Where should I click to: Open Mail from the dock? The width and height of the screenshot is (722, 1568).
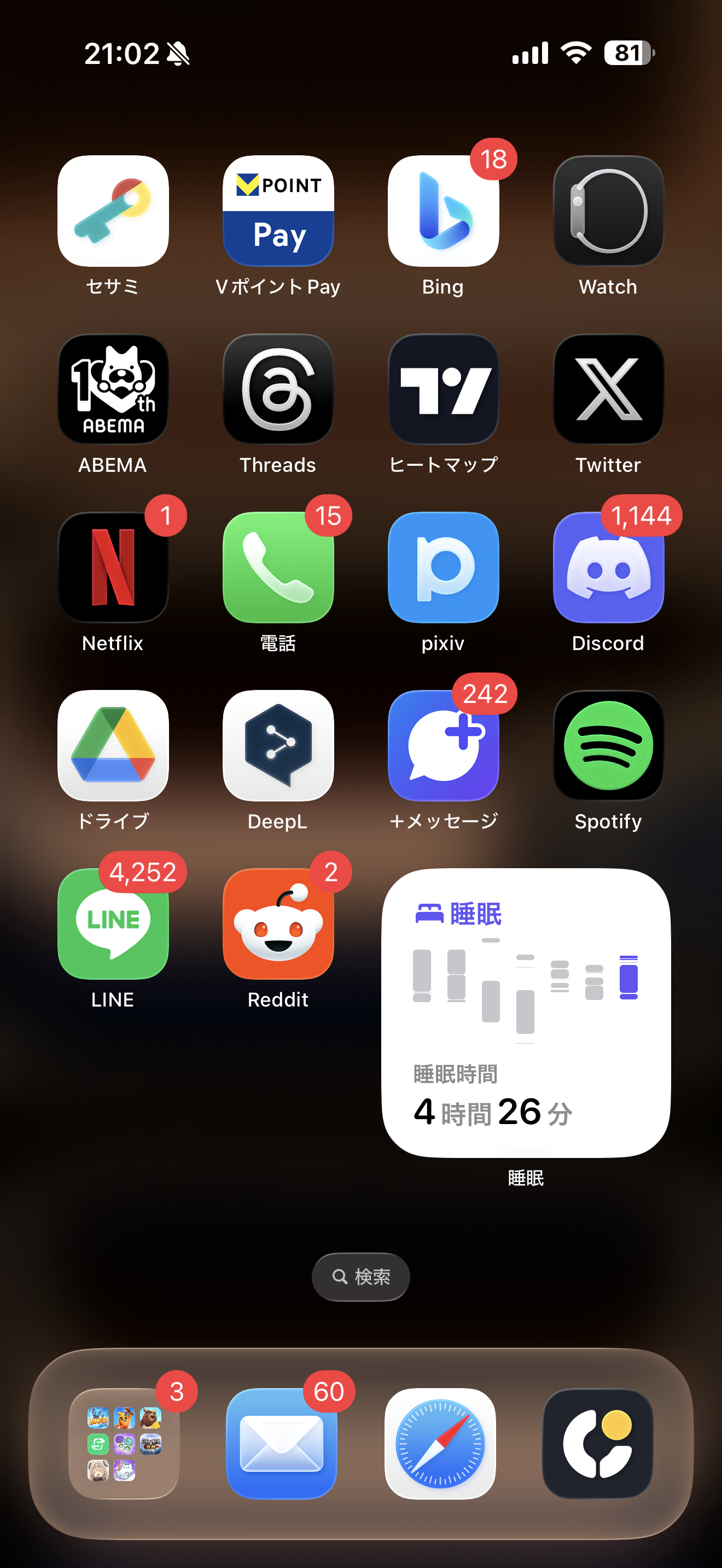[281, 1443]
